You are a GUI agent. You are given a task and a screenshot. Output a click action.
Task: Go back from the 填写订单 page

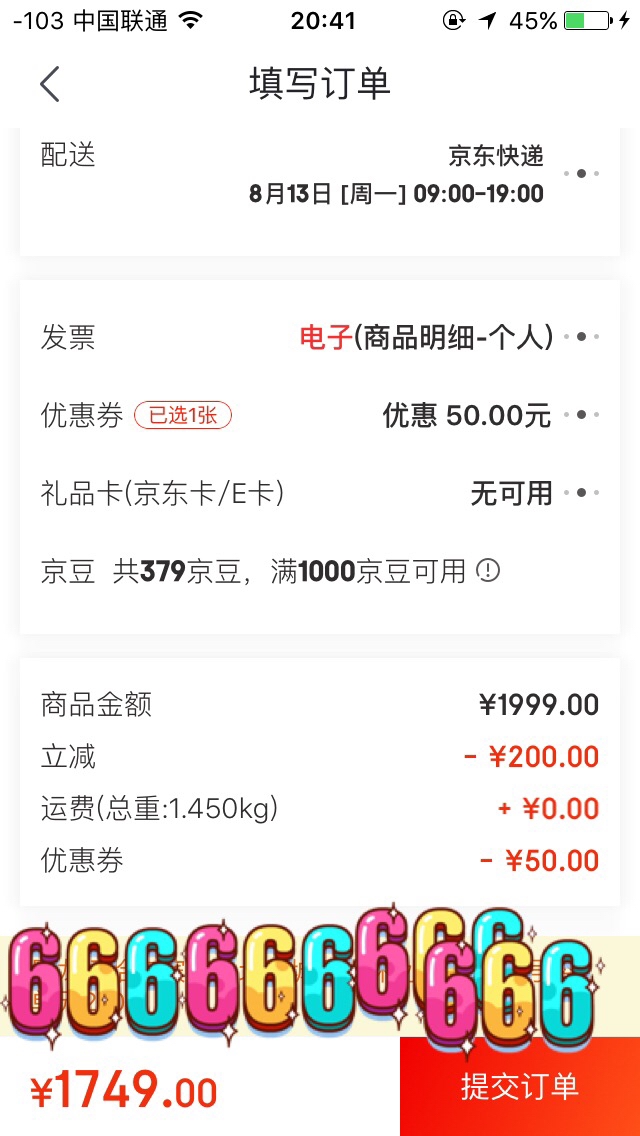click(49, 83)
